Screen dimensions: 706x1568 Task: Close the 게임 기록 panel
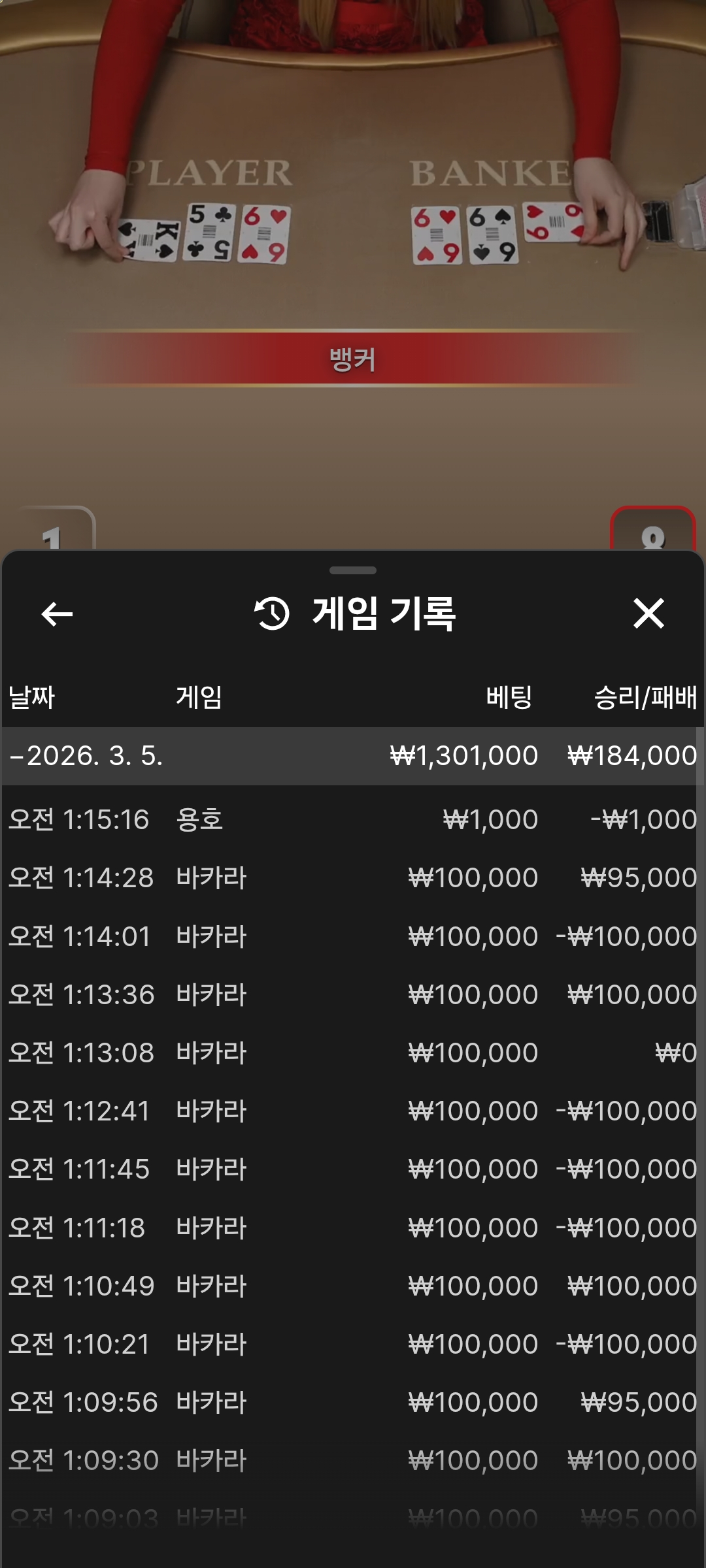coord(648,613)
